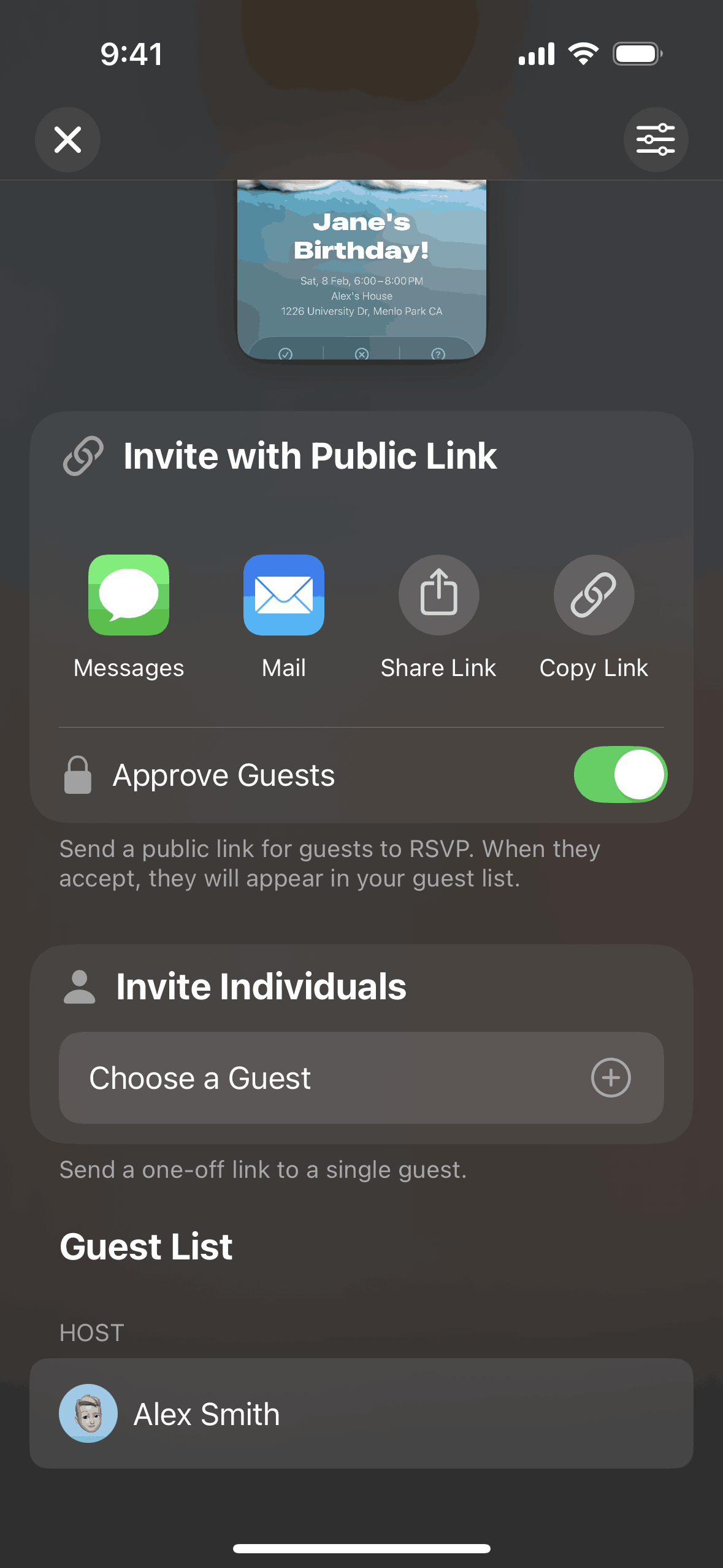Copy the public invite link
Image resolution: width=723 pixels, height=1568 pixels.
pos(594,595)
